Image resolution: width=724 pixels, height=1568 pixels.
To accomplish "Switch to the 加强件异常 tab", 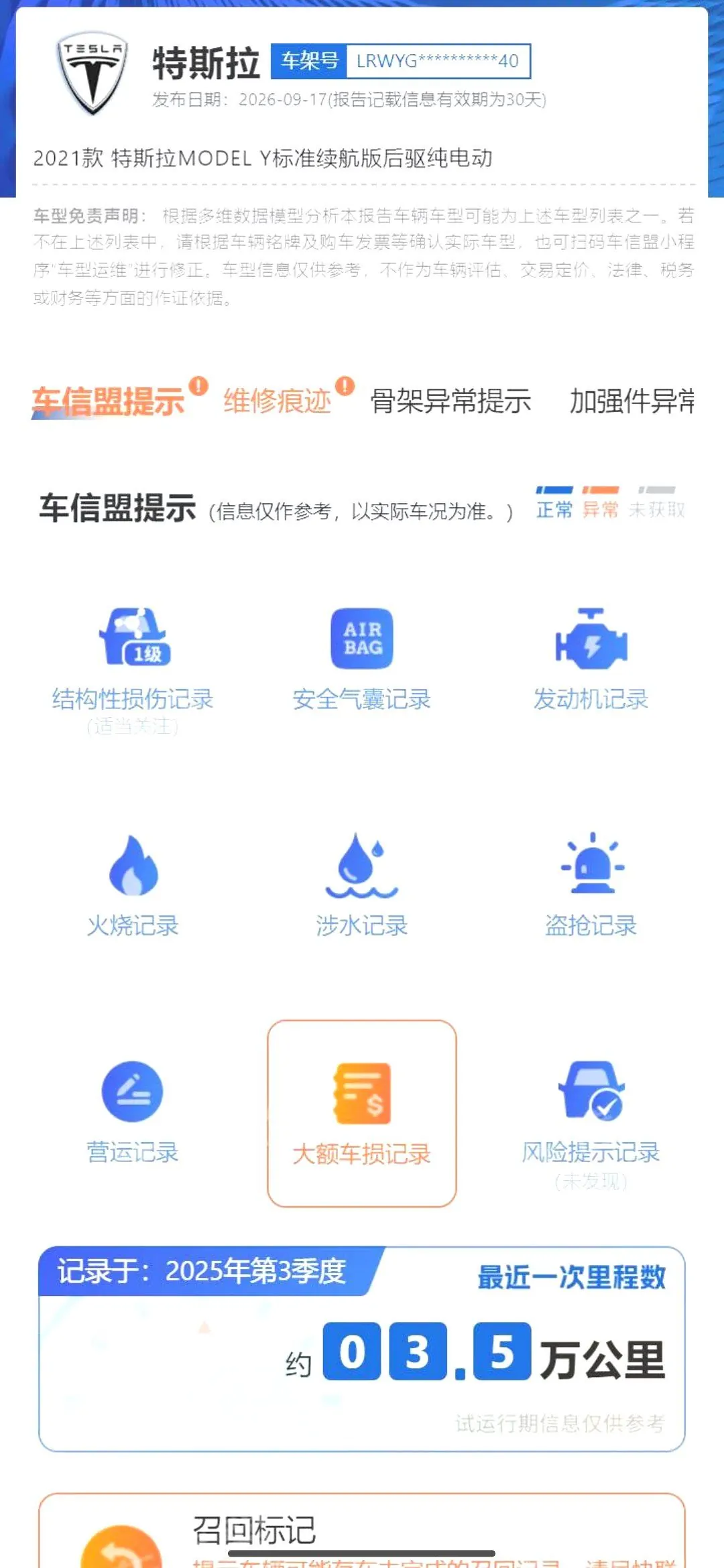I will [631, 401].
